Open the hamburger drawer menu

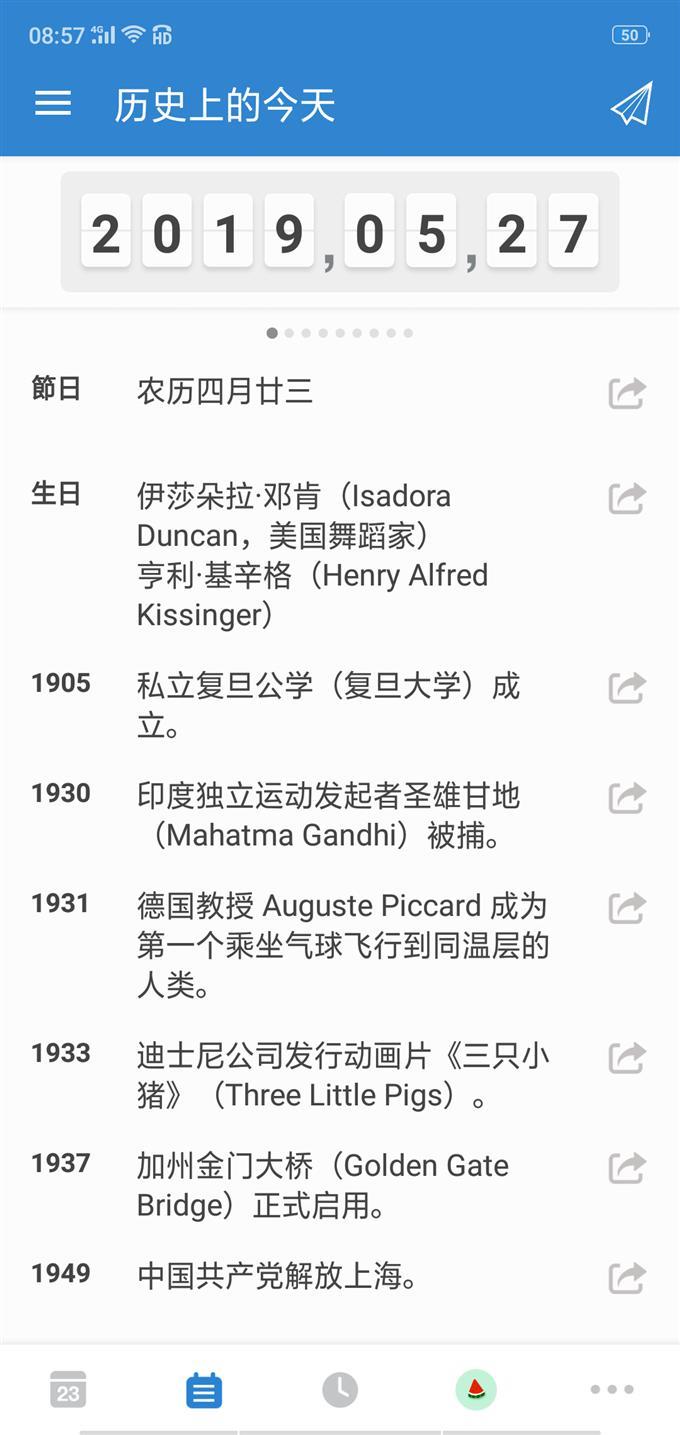pyautogui.click(x=53, y=104)
